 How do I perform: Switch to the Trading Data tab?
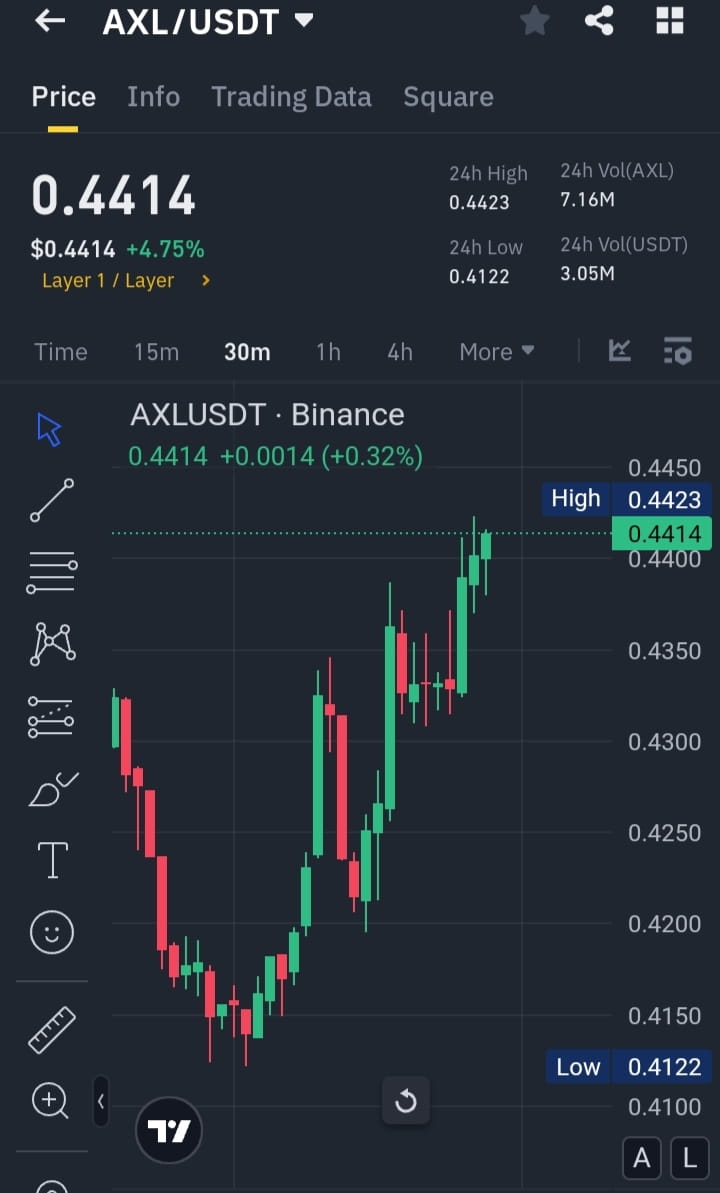(x=291, y=96)
